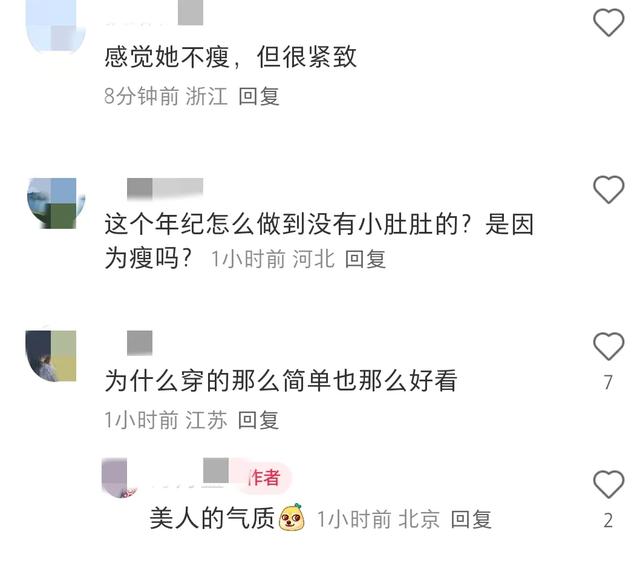
Task: Reply to the comment from 河北
Action: (365, 259)
